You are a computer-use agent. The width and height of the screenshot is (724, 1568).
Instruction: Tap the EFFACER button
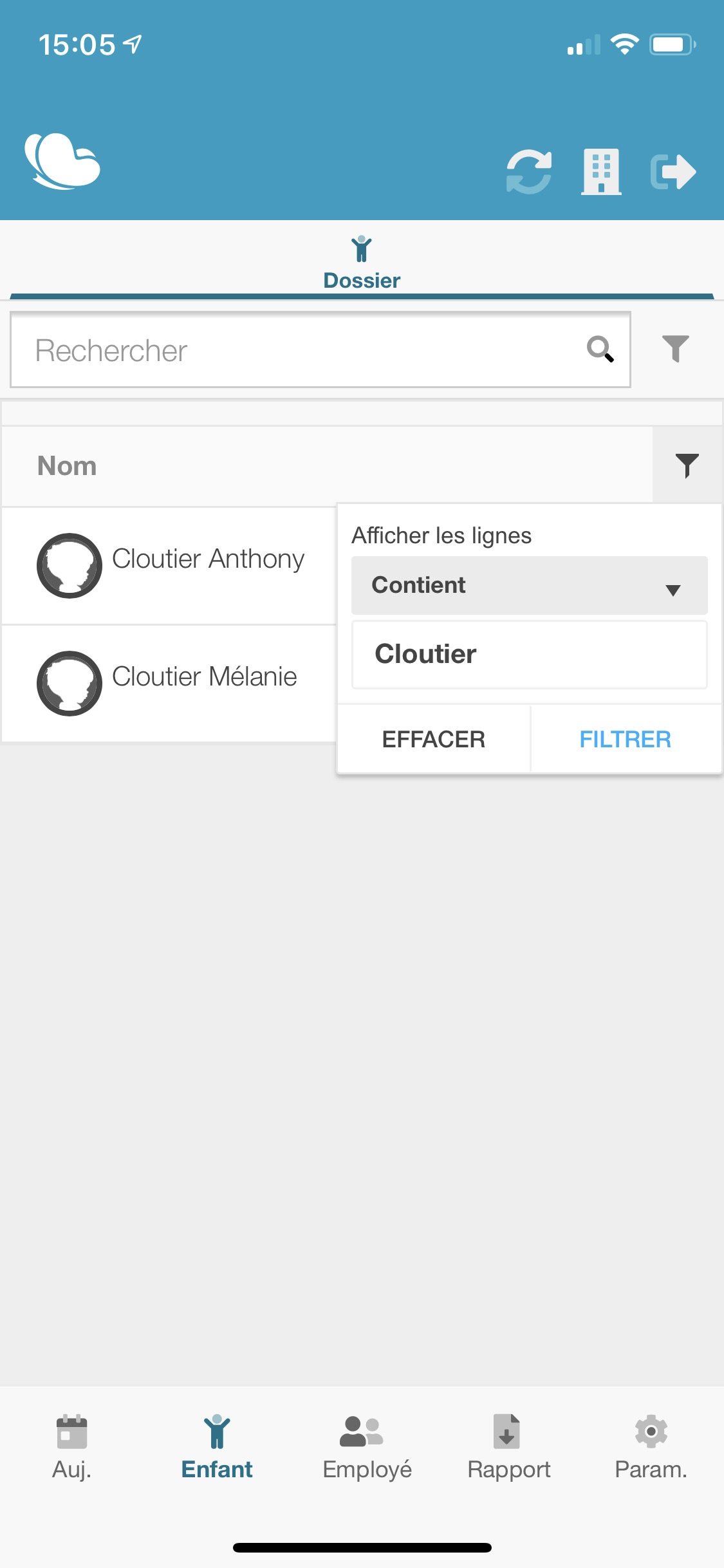tap(434, 739)
